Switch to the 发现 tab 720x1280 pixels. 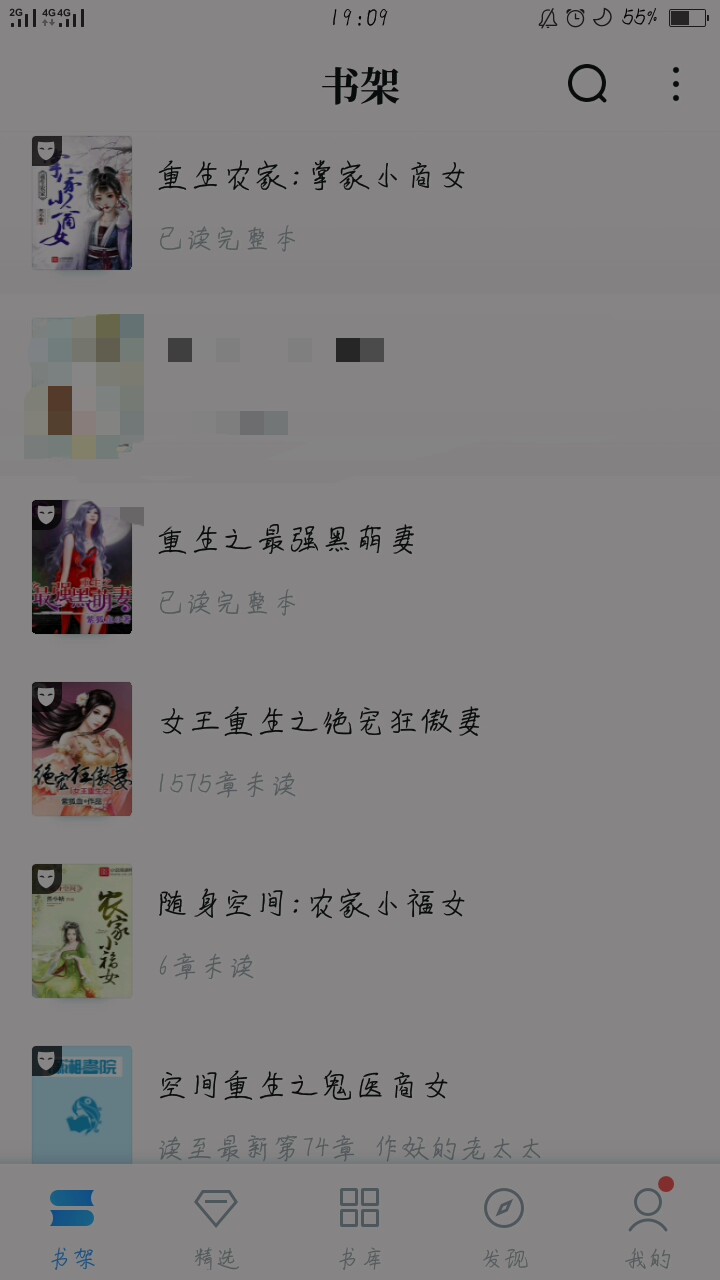(504, 1228)
